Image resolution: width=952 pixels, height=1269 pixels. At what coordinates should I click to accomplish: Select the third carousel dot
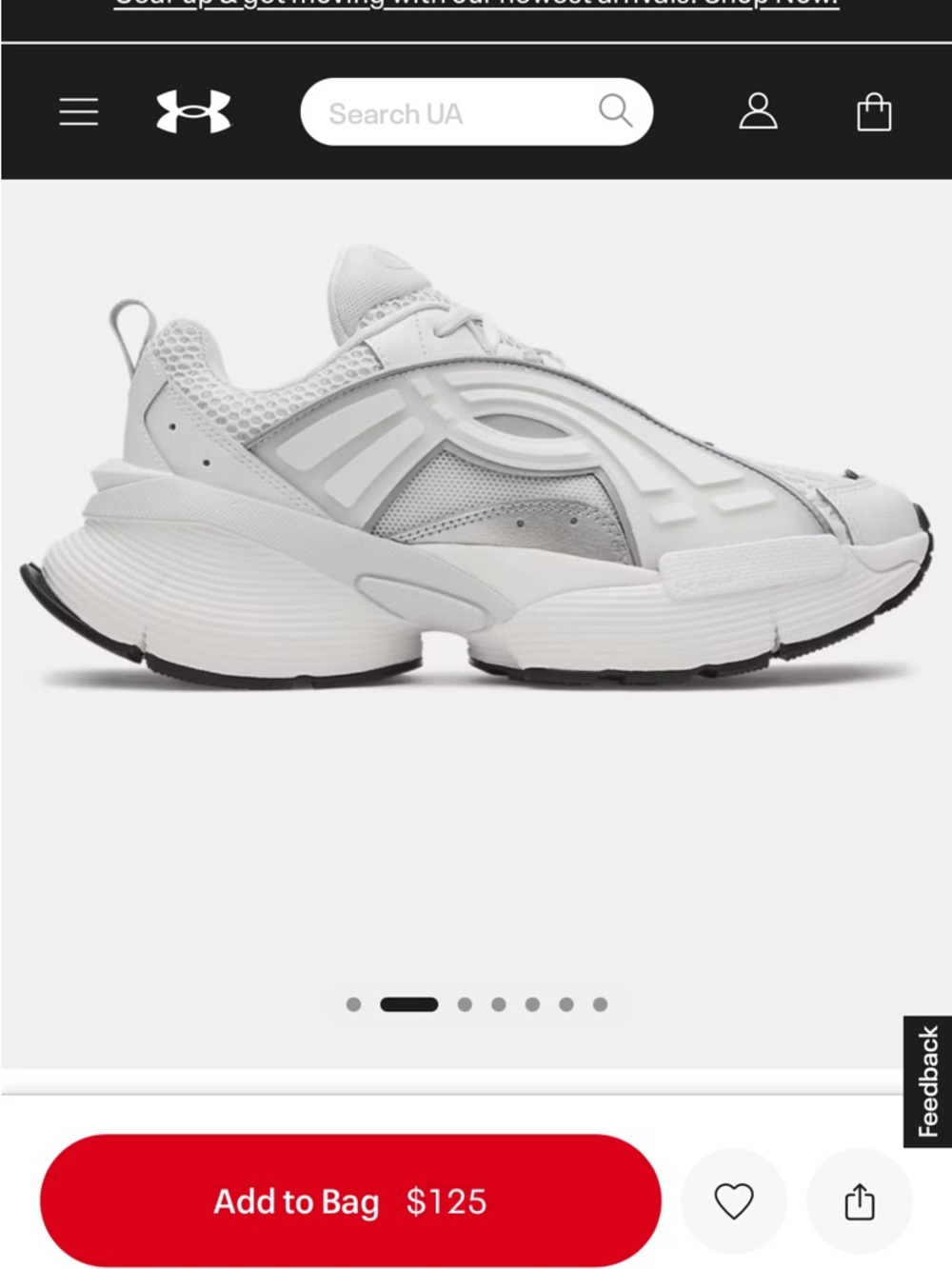466,1003
